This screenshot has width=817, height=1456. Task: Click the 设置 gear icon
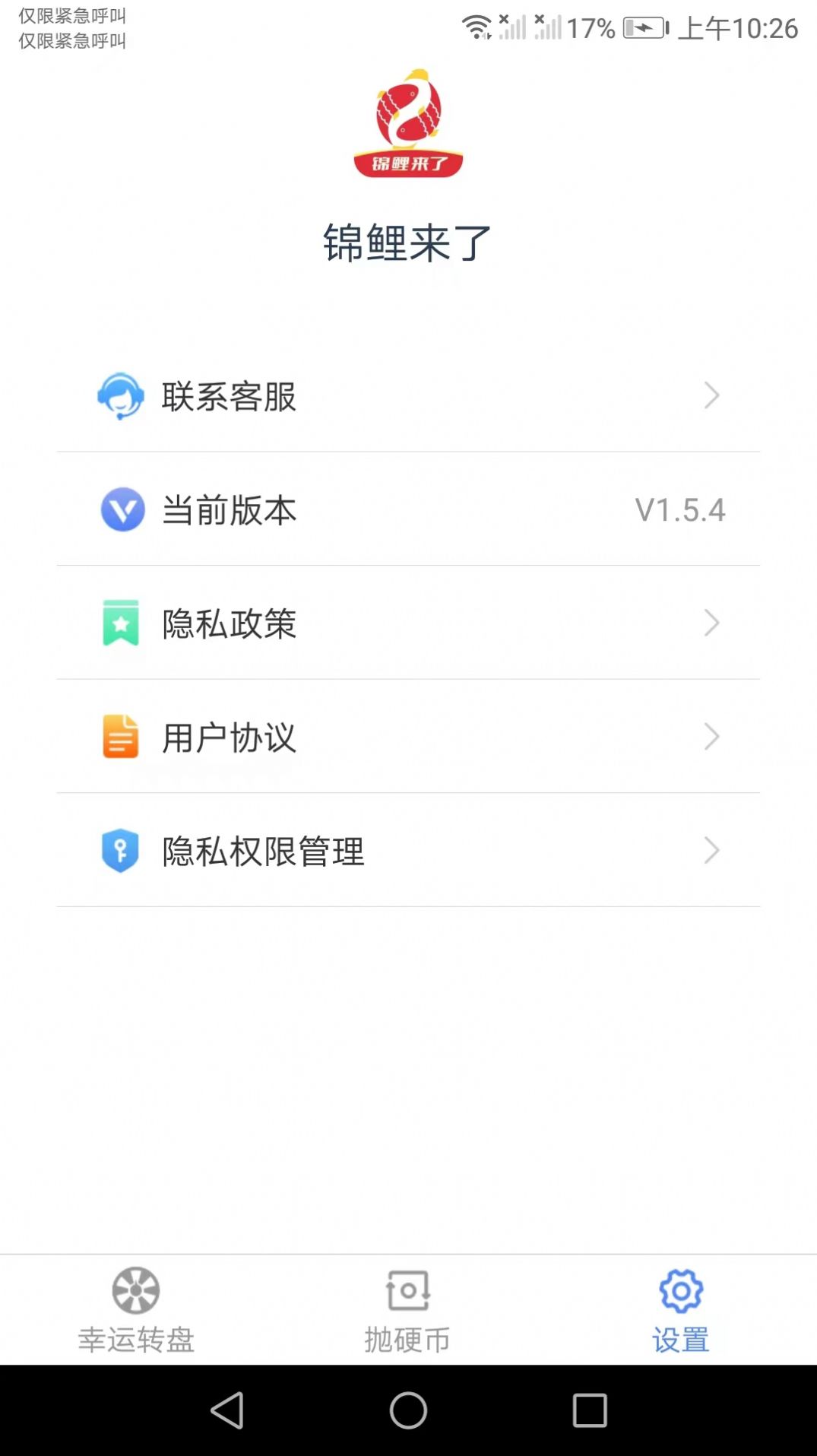(x=679, y=1290)
